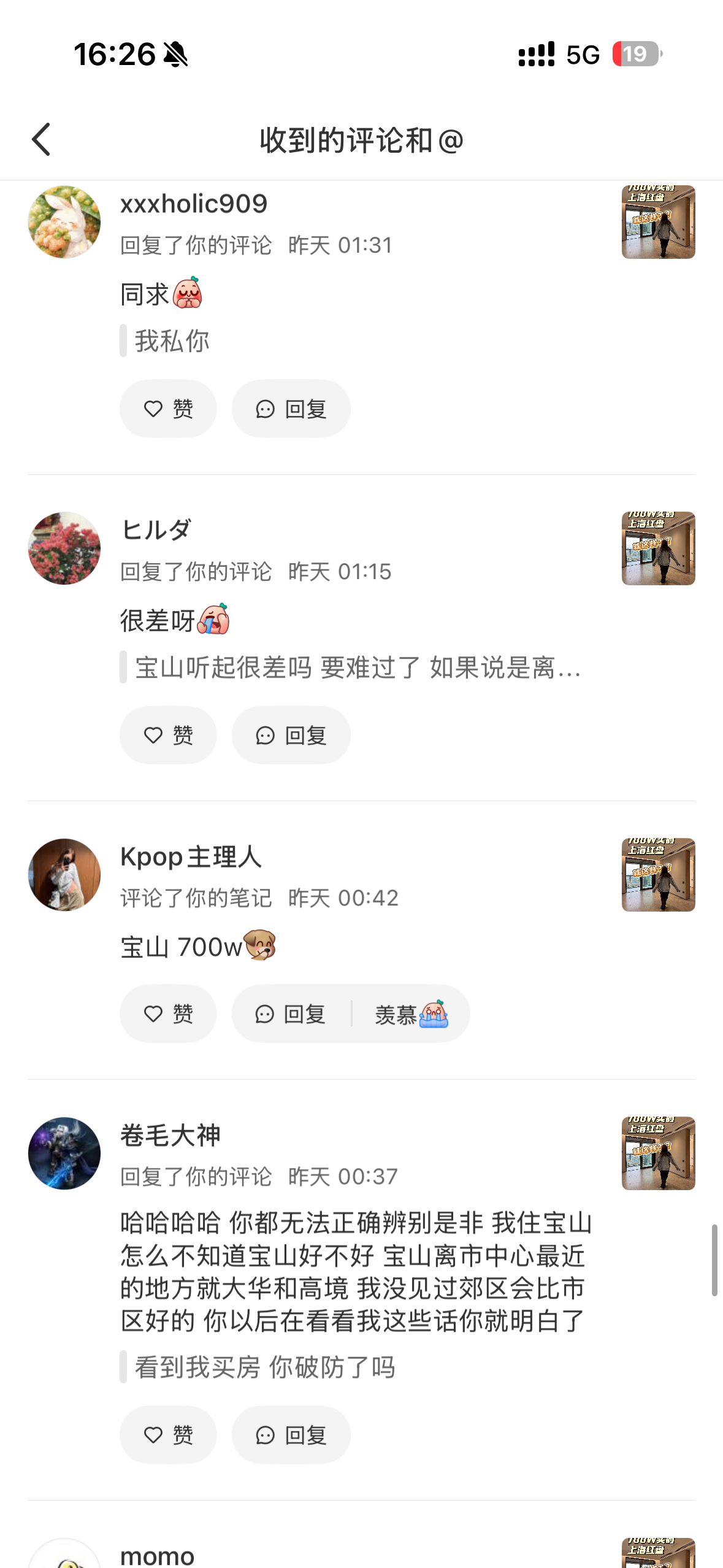
Task: Like 卷毛大神's reply
Action: point(168,1434)
